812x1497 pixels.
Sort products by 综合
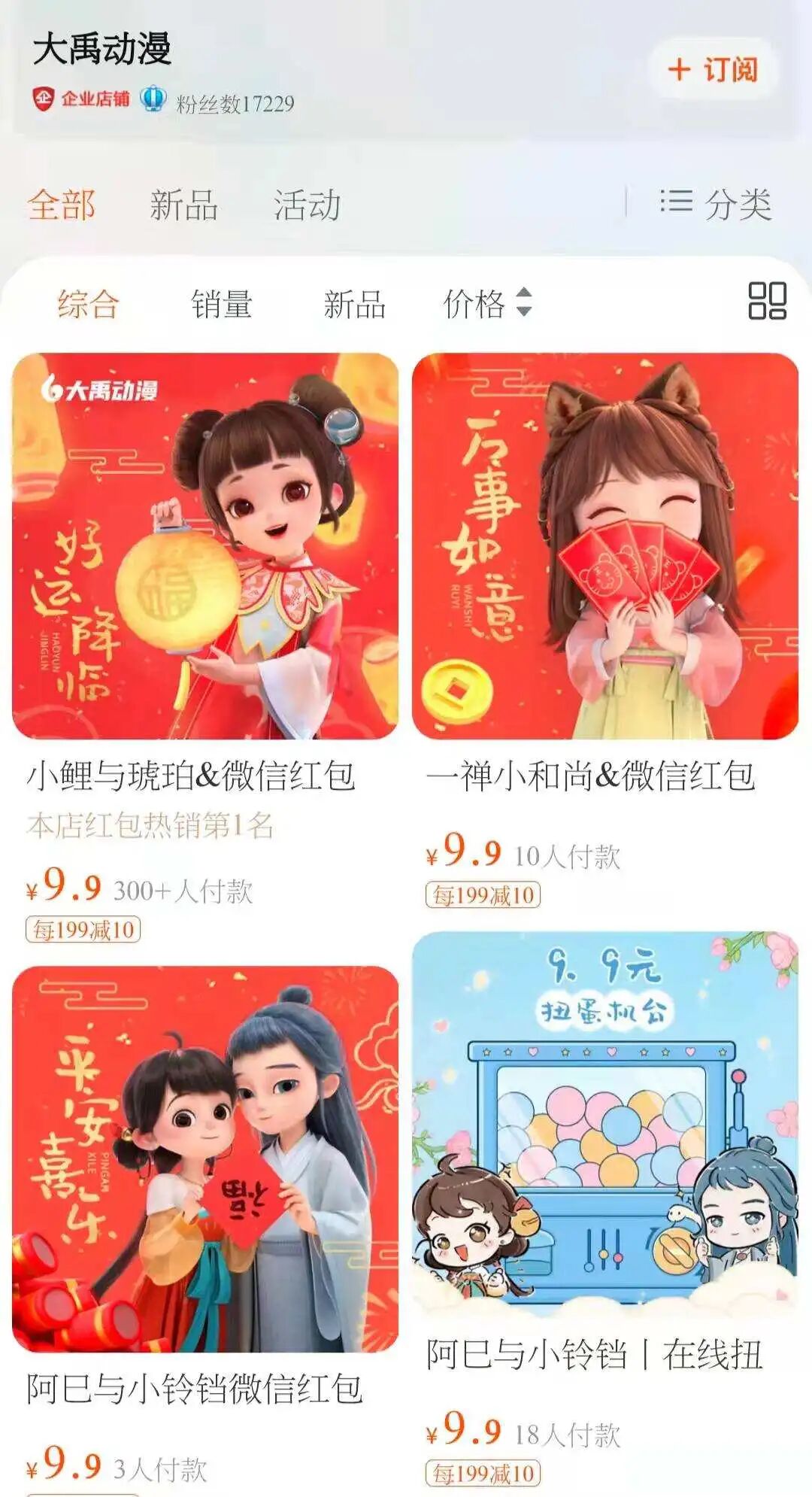tap(88, 305)
